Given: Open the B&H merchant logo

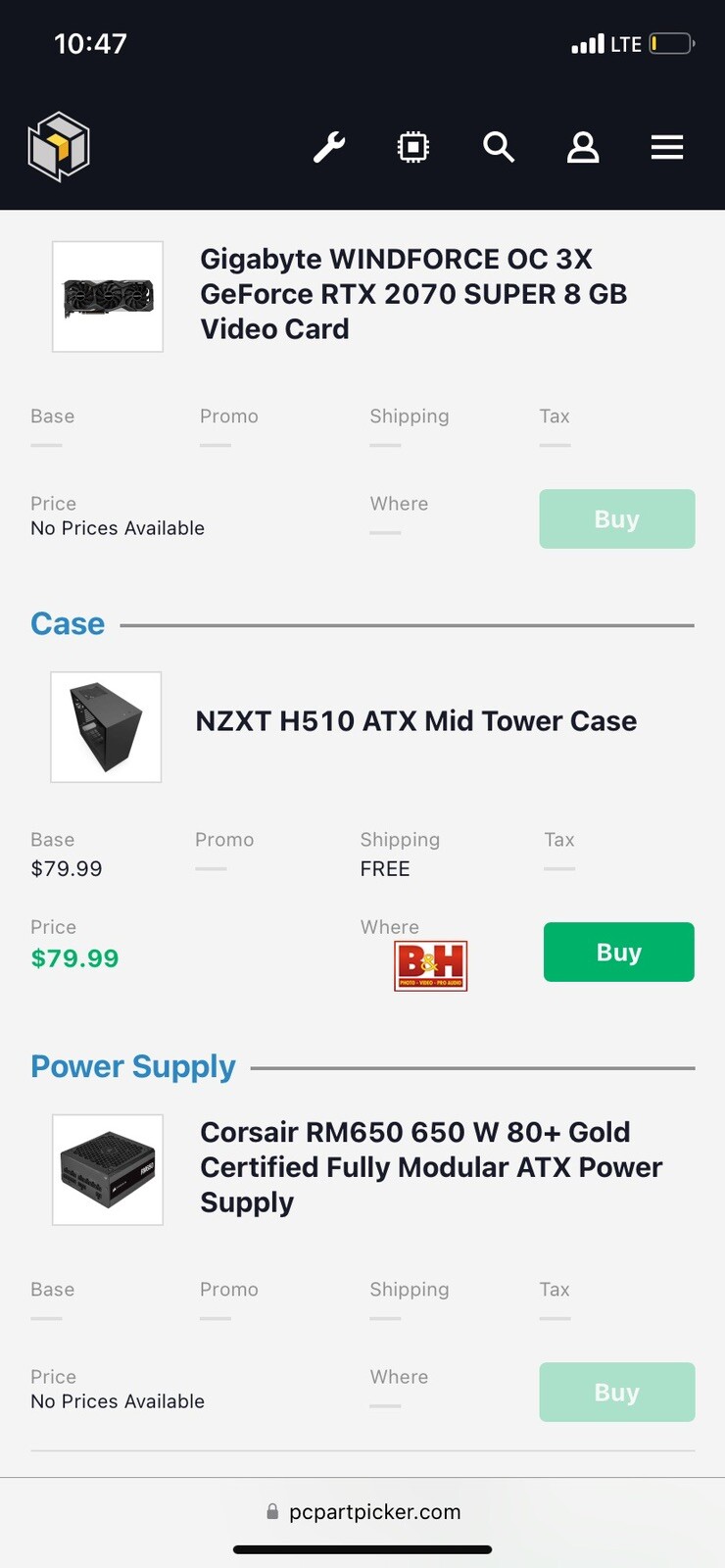Looking at the screenshot, I should pyautogui.click(x=431, y=966).
